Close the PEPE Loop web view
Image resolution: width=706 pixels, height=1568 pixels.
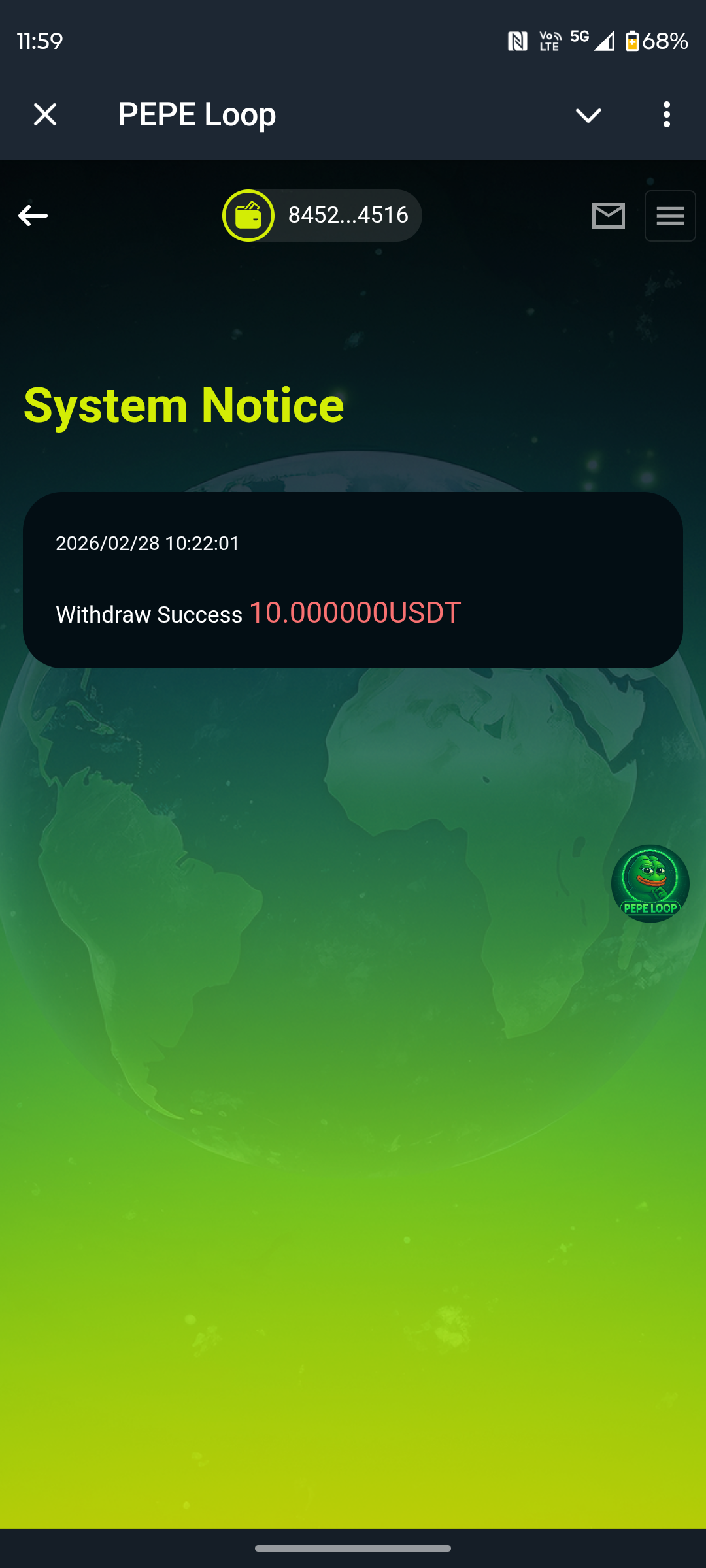(x=45, y=115)
